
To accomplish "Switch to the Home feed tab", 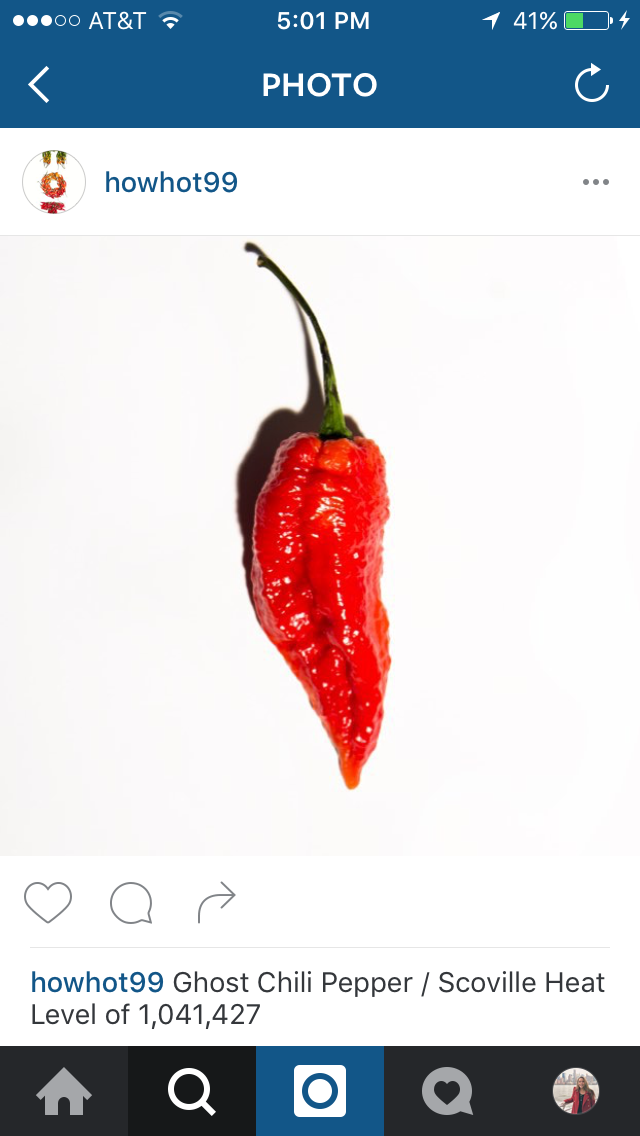I will [64, 1091].
